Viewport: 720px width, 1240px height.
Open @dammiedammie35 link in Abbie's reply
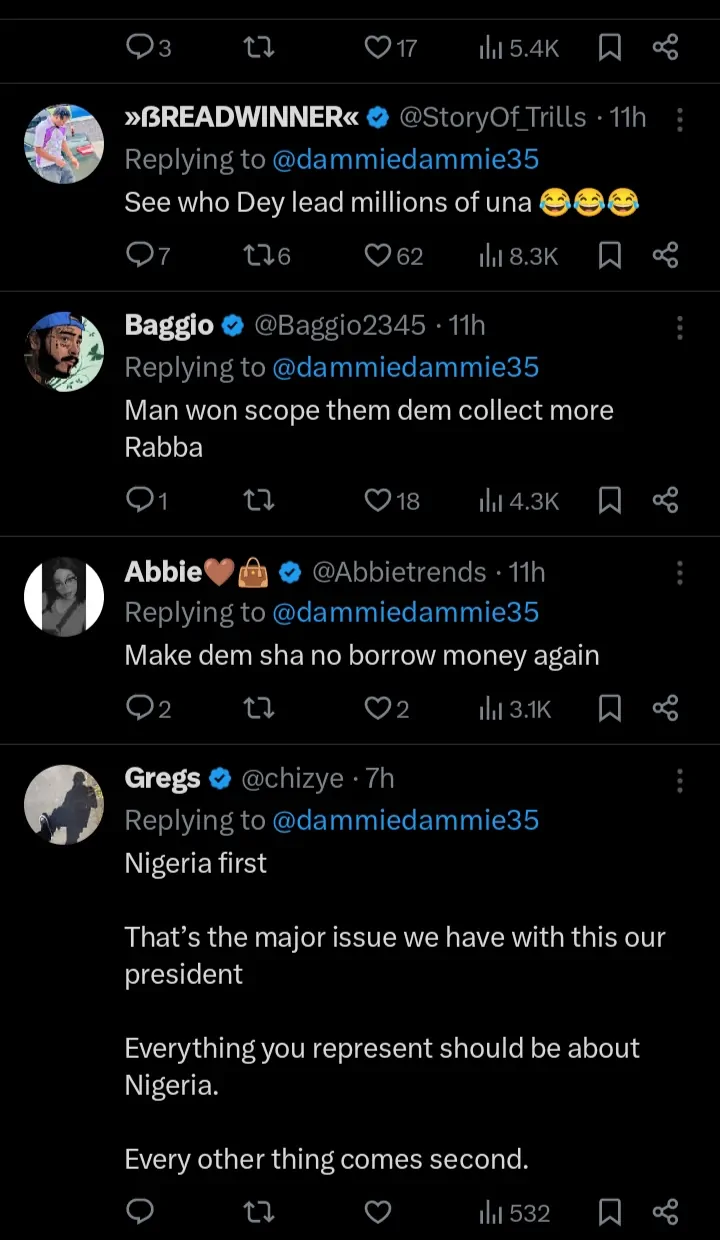point(405,612)
